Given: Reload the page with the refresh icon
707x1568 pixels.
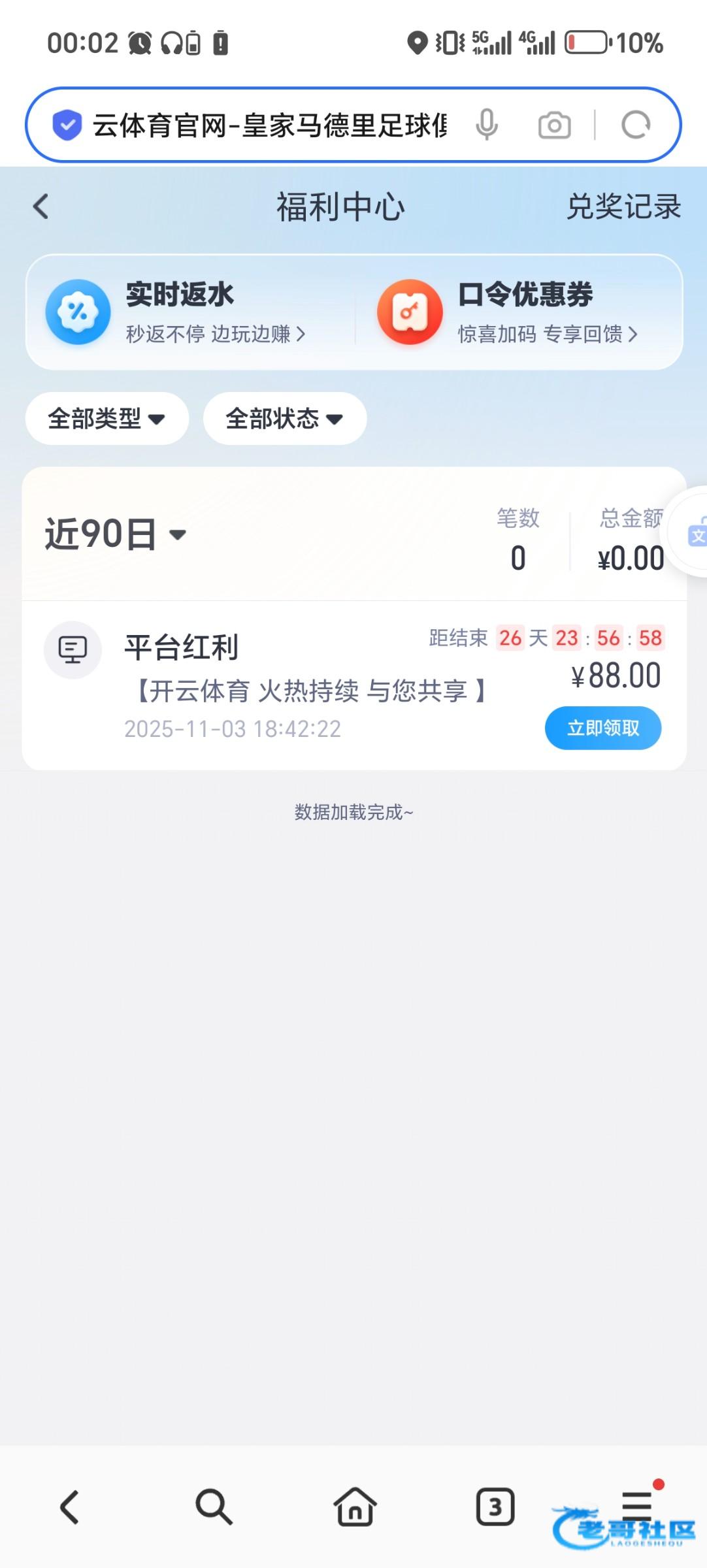Looking at the screenshot, I should tap(636, 125).
